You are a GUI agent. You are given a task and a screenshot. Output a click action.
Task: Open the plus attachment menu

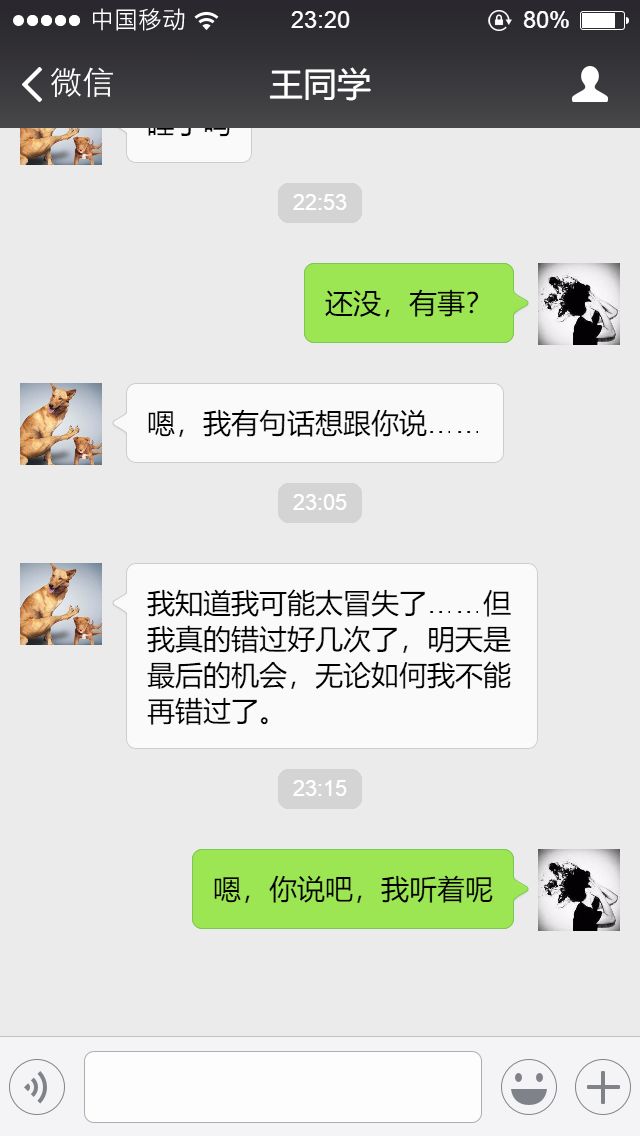pos(602,1086)
